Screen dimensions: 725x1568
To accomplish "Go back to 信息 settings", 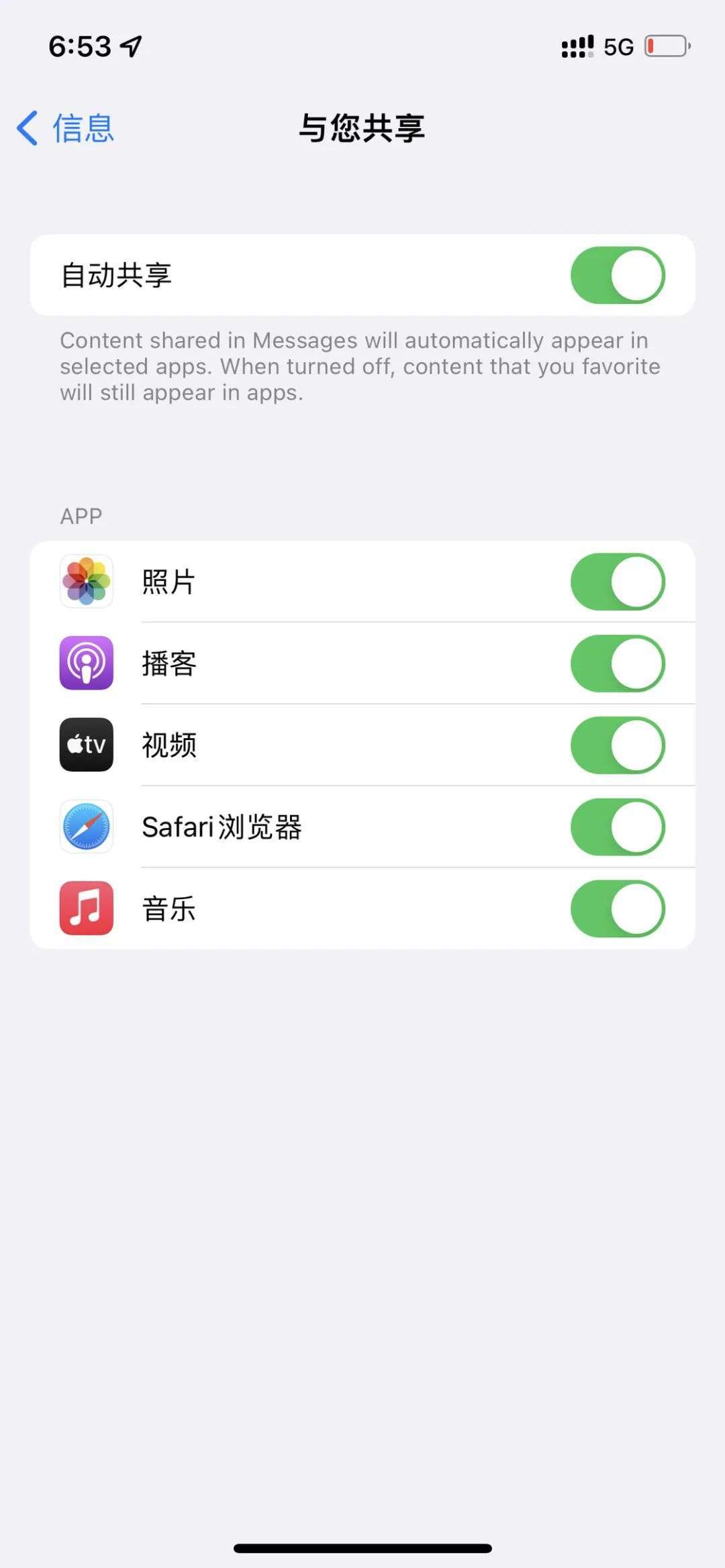I will [66, 128].
